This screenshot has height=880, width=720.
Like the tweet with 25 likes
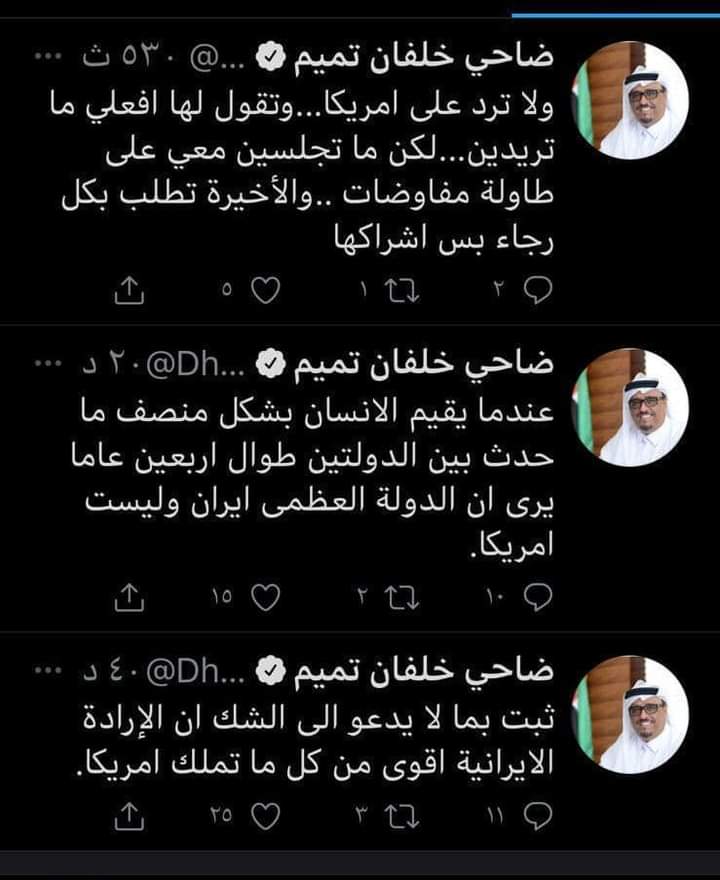pos(265,817)
